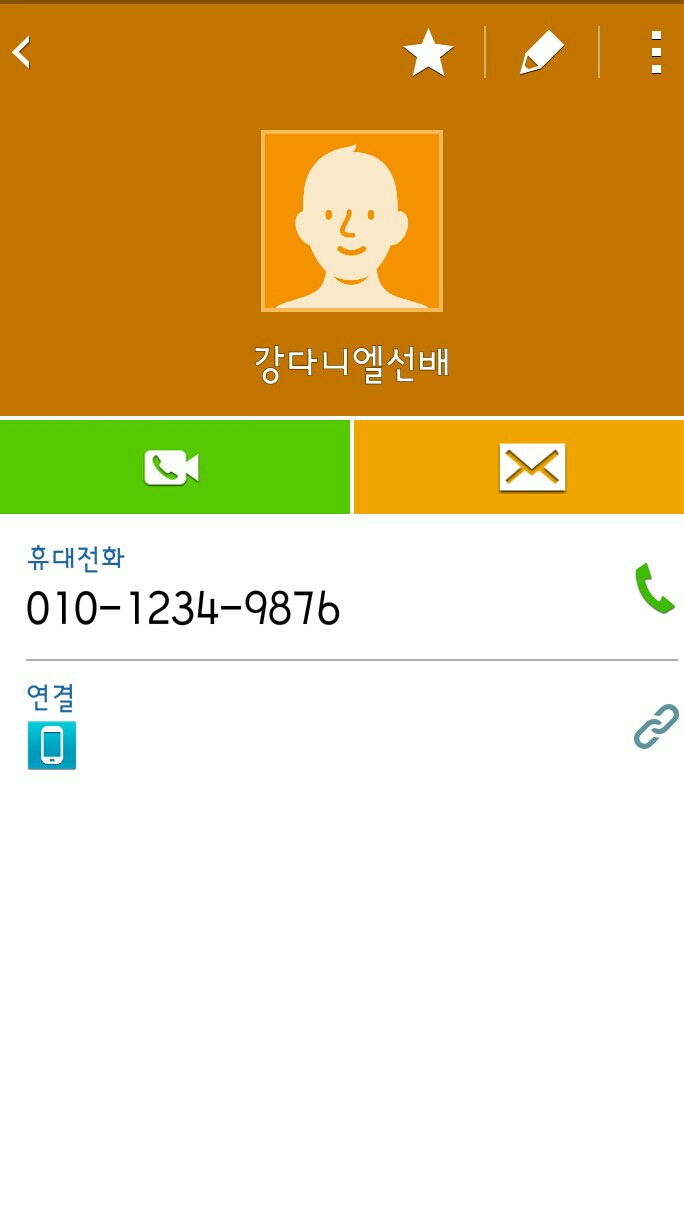This screenshot has width=684, height=1215.
Task: Tap the link contacts chain icon
Action: 656,727
